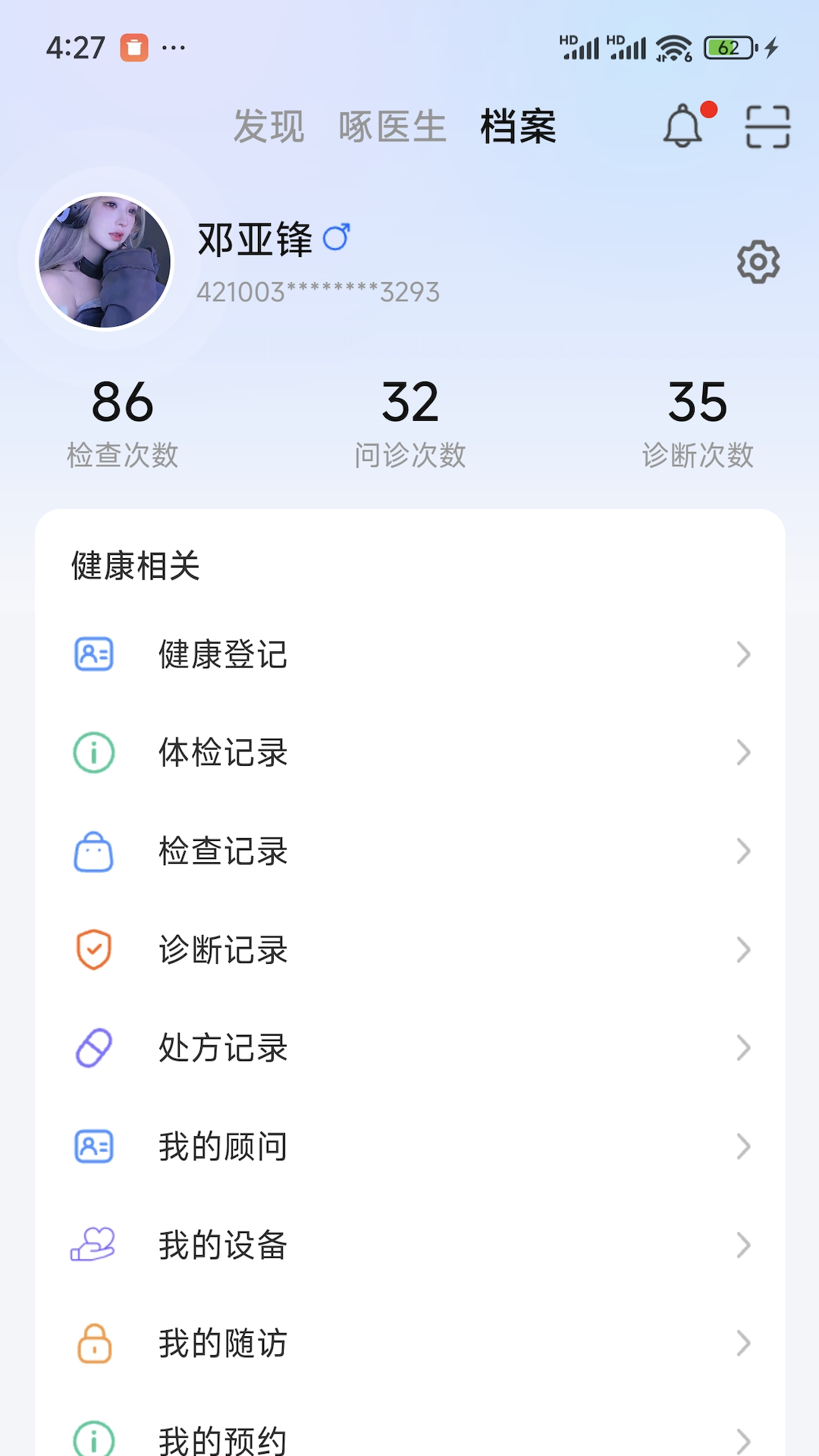Open the 健康登记 contact card icon
The image size is (819, 1456).
(x=93, y=655)
